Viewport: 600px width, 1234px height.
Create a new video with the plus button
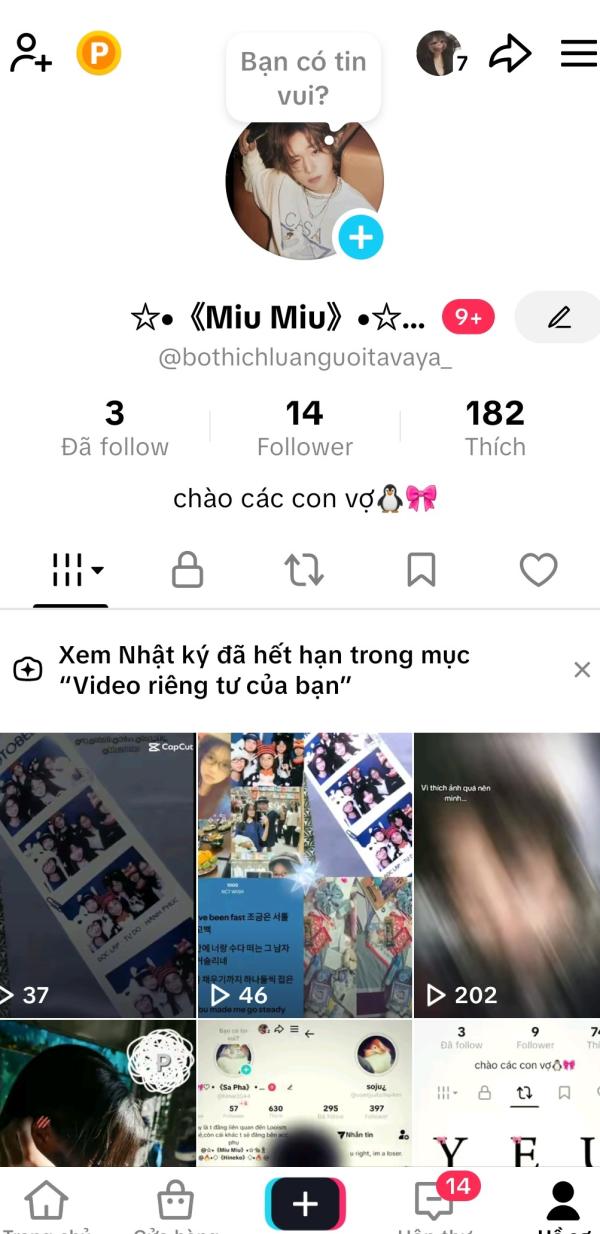point(305,1203)
